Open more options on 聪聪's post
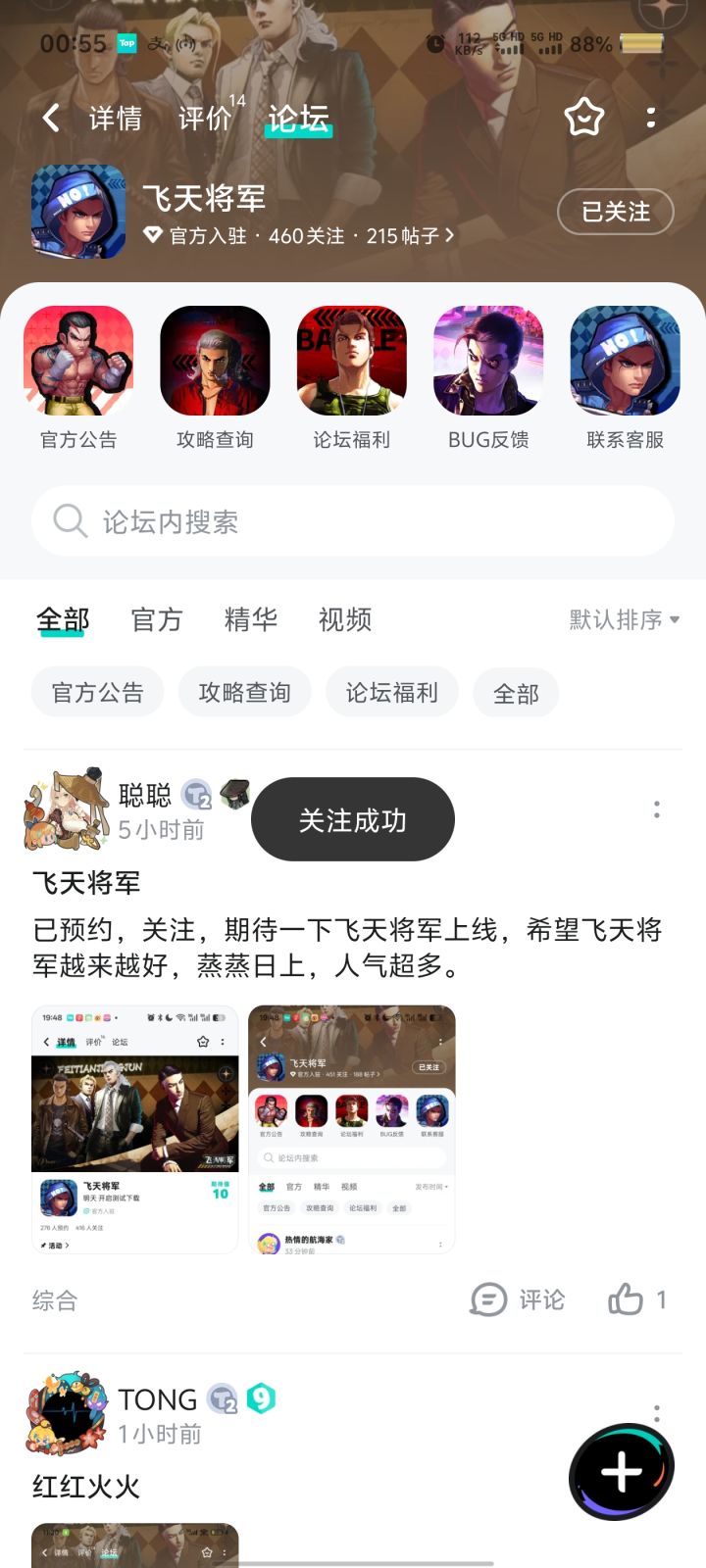The image size is (706, 1568). pos(657,809)
